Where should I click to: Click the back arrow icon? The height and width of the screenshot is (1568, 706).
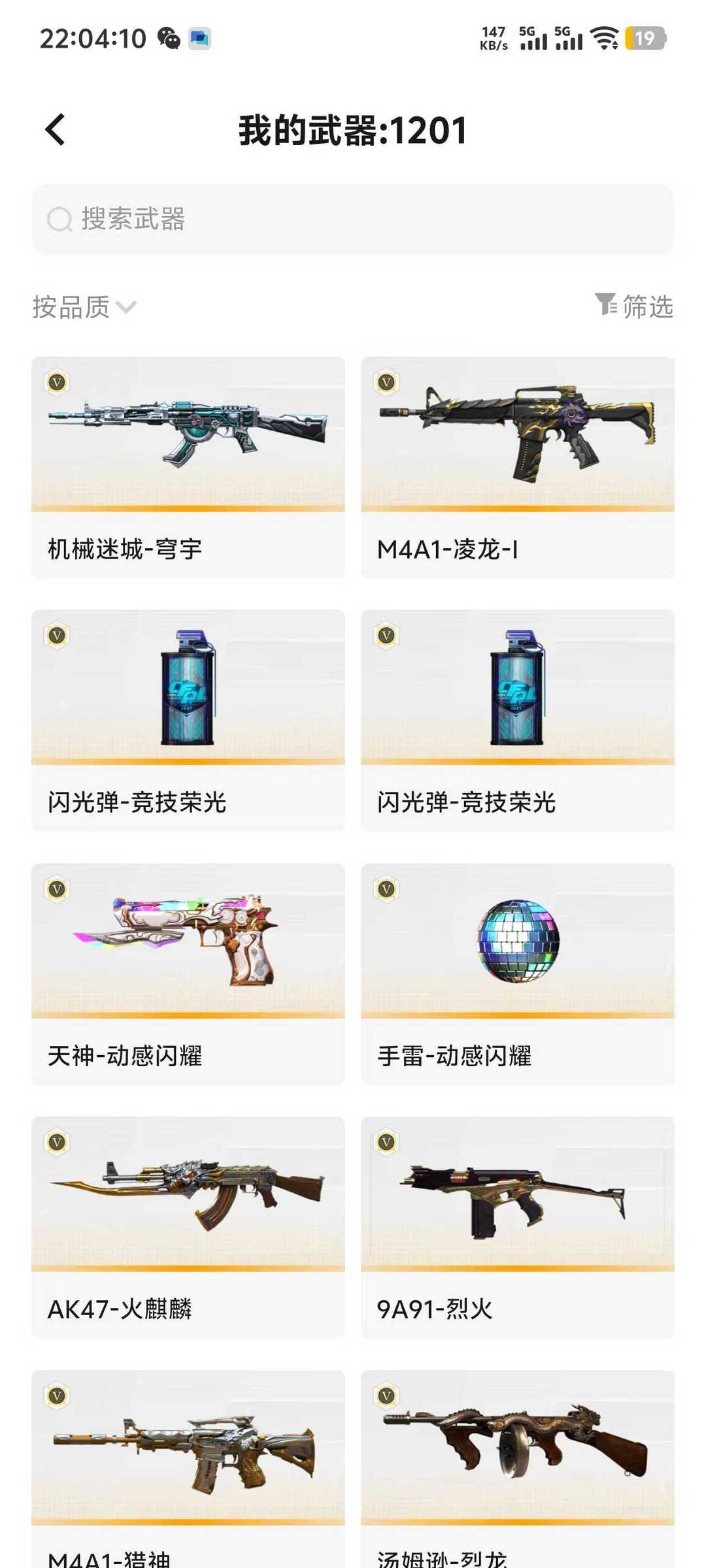click(x=56, y=131)
